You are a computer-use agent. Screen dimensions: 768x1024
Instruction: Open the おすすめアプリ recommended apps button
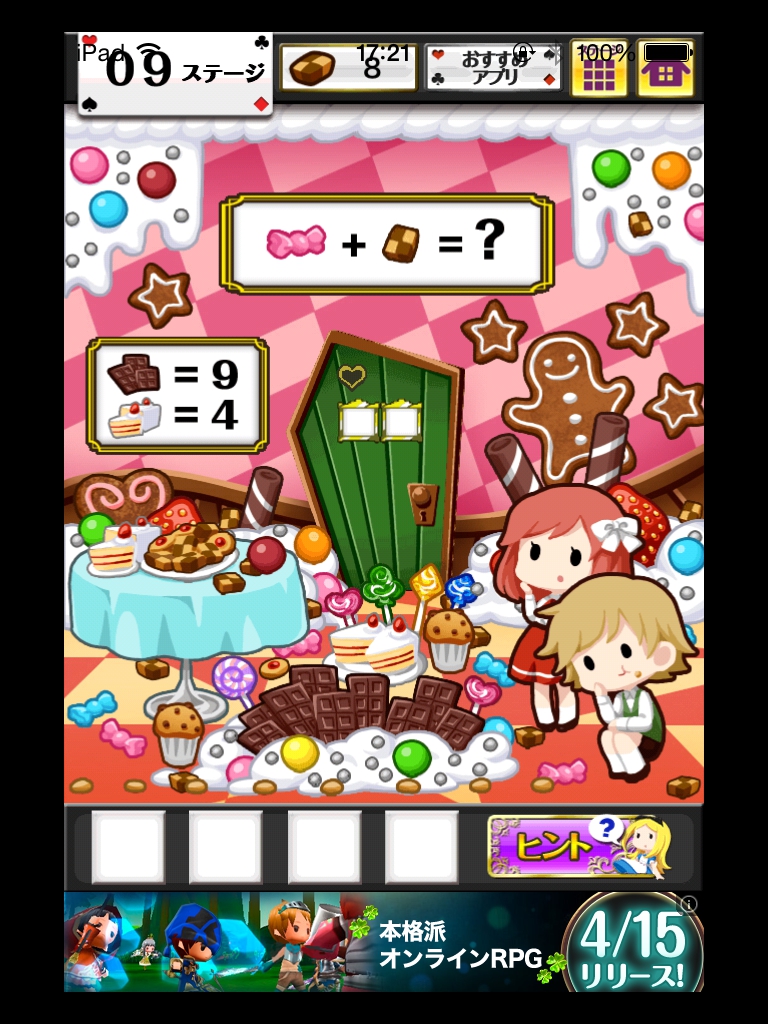493,68
